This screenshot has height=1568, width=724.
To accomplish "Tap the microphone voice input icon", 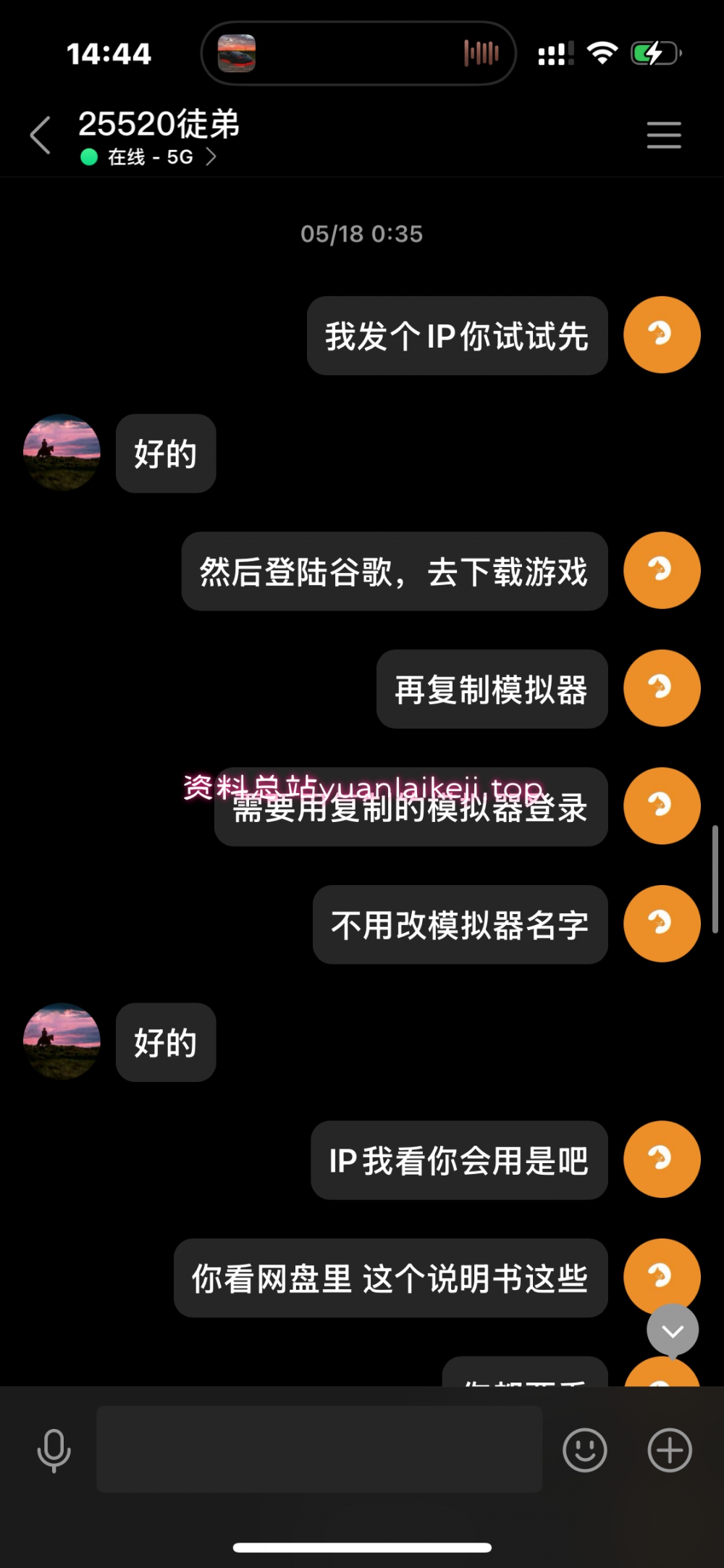I will coord(54,1451).
